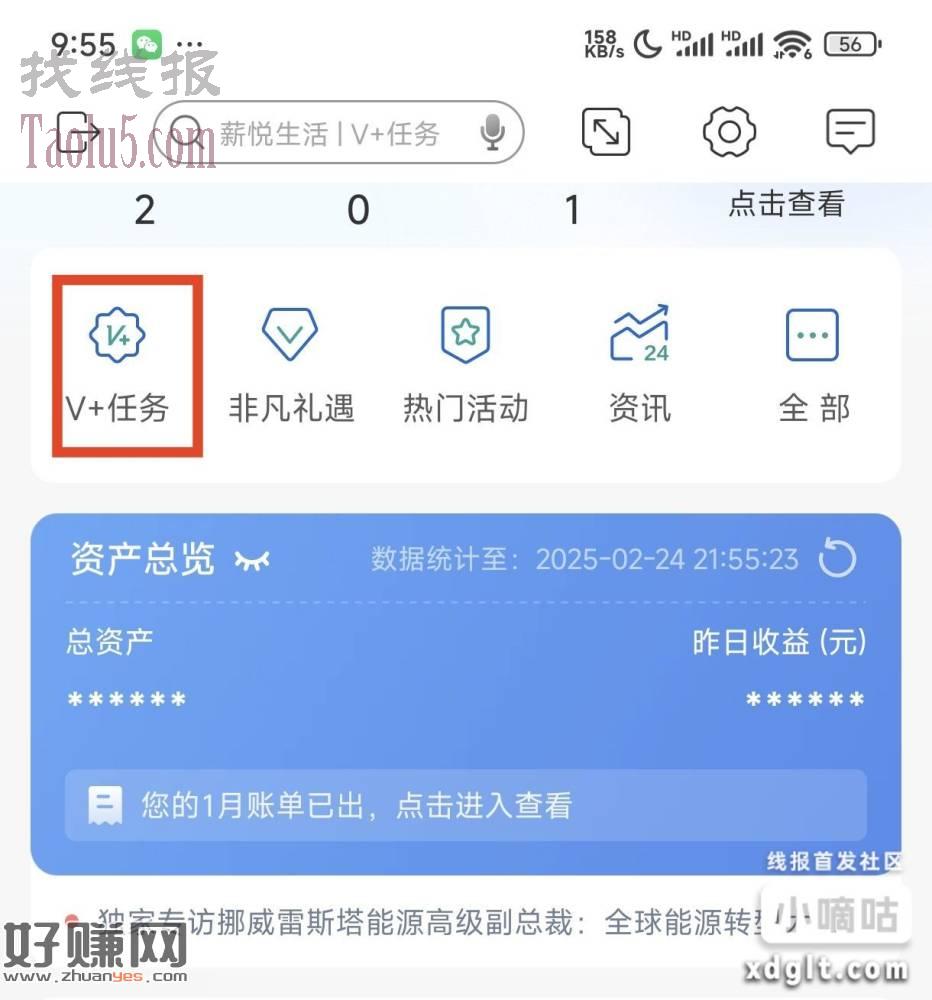Refresh the asset overview data

pyautogui.click(x=837, y=559)
